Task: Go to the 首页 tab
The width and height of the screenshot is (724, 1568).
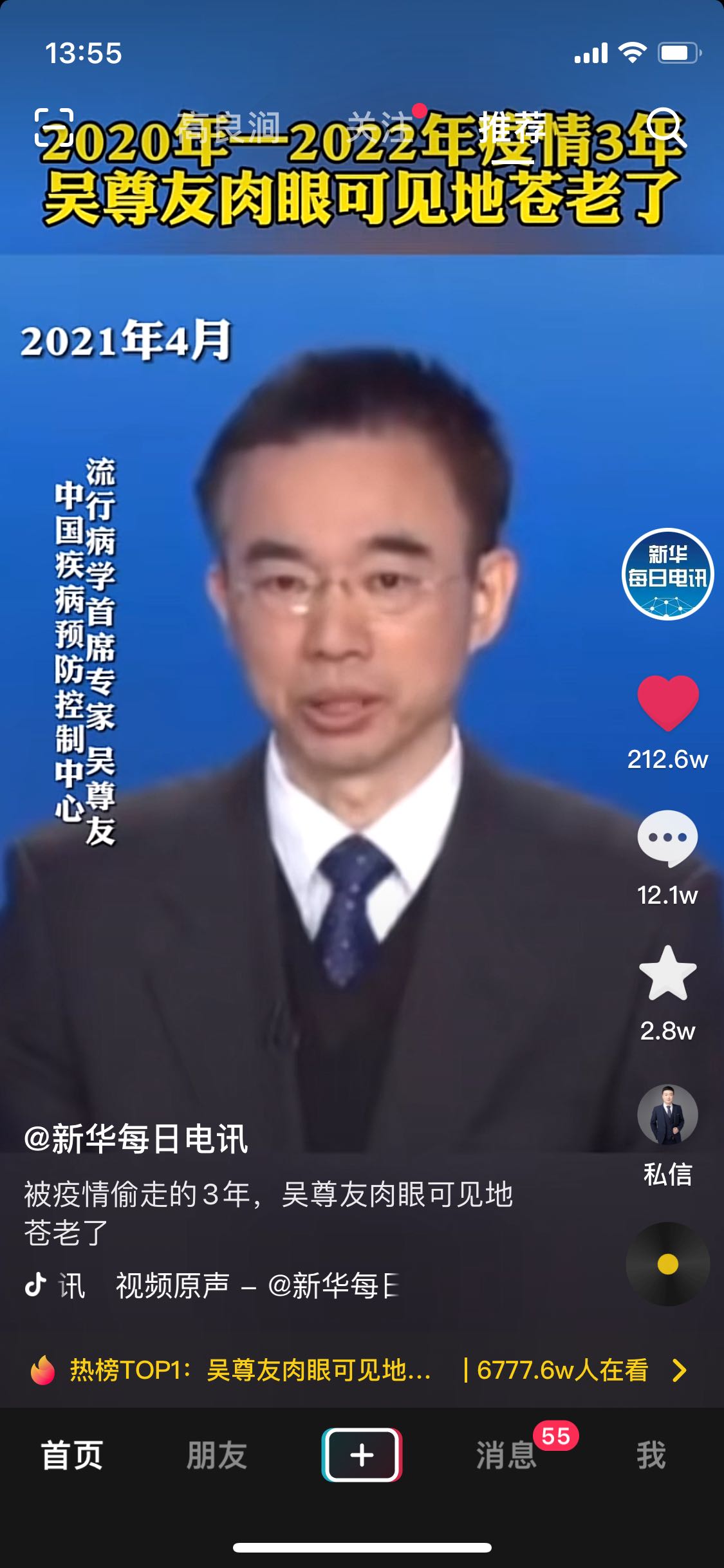Action: point(72,1455)
